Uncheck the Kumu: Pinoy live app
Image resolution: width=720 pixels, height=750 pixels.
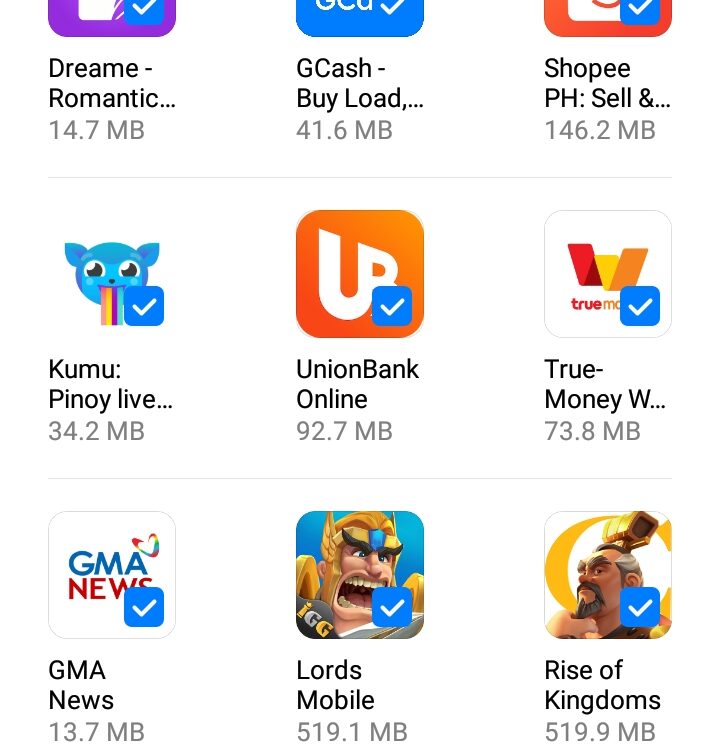pyautogui.click(x=144, y=306)
